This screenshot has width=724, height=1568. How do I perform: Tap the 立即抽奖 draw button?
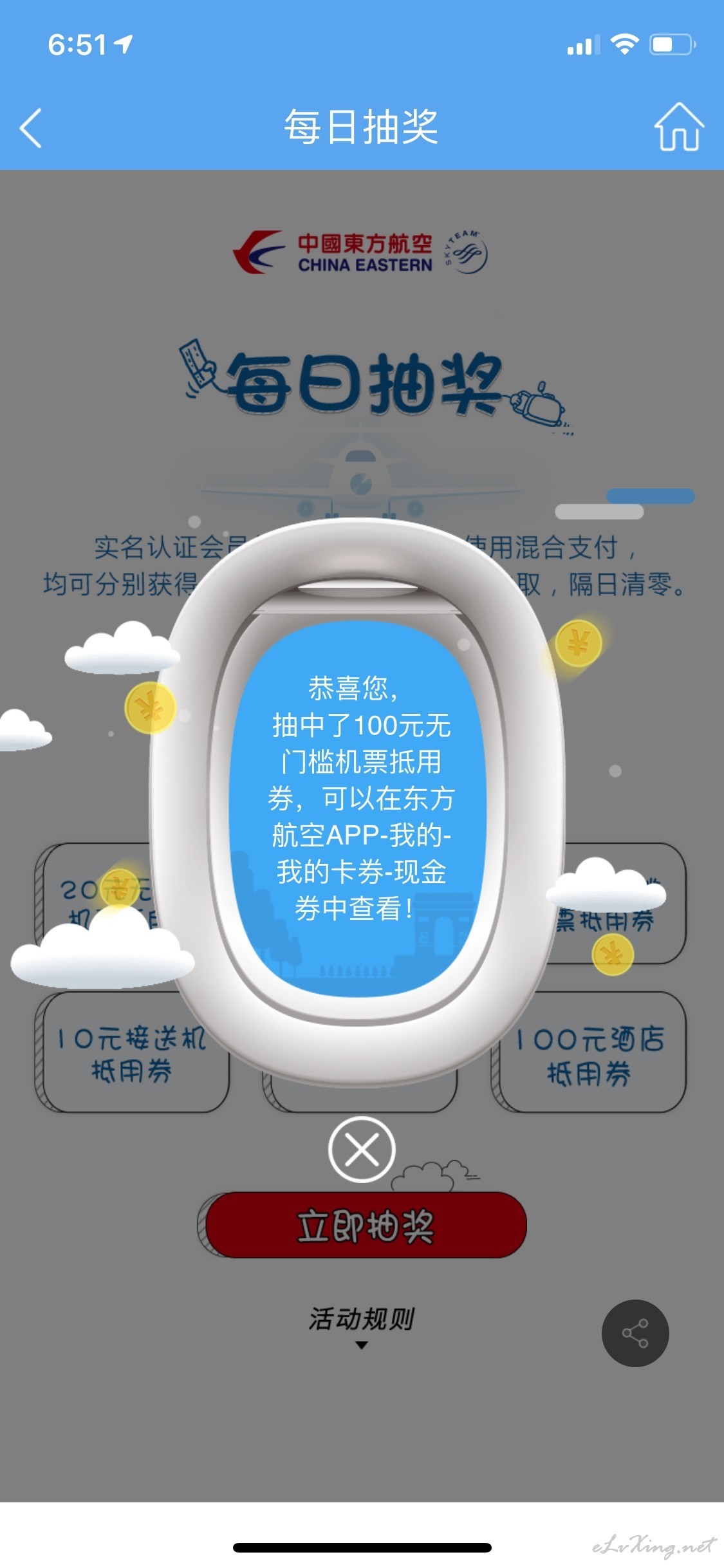[364, 1225]
